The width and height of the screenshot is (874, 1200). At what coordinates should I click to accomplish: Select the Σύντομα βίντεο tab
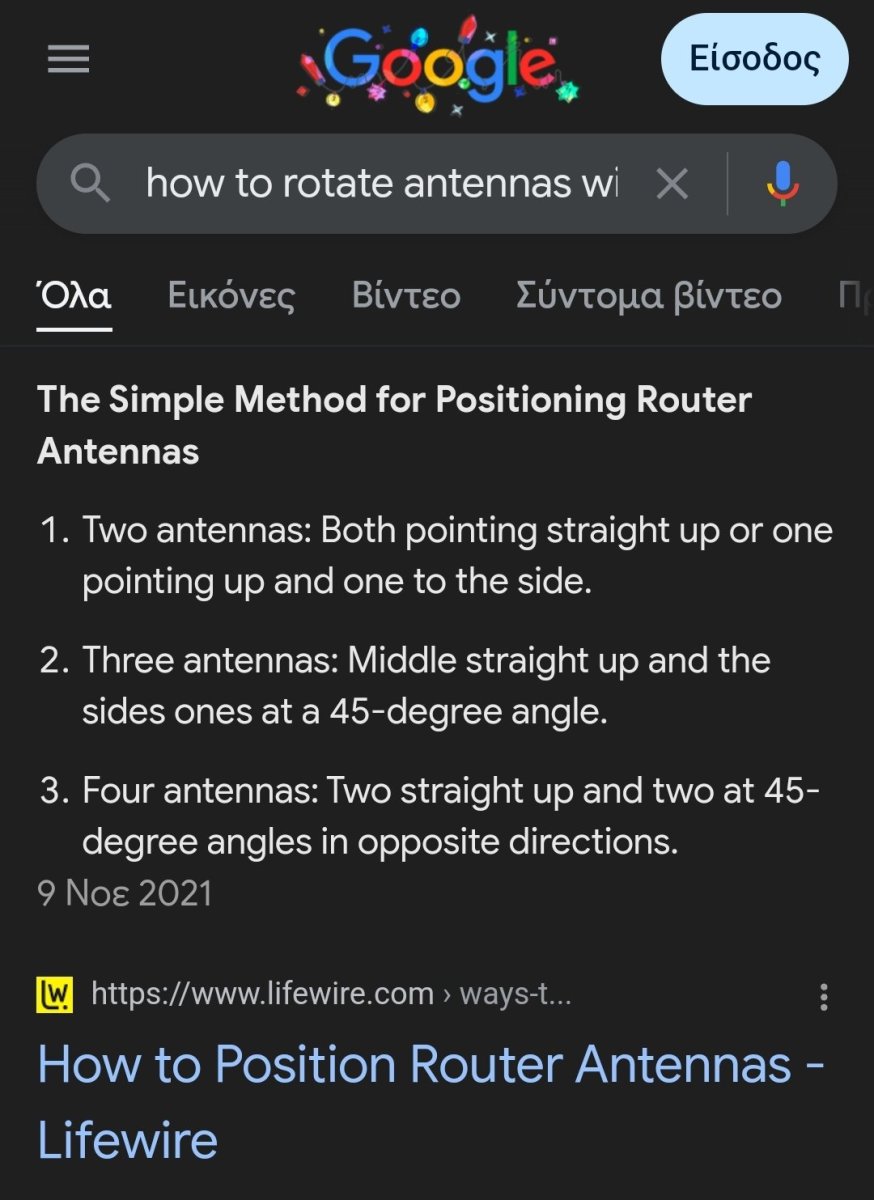[650, 296]
